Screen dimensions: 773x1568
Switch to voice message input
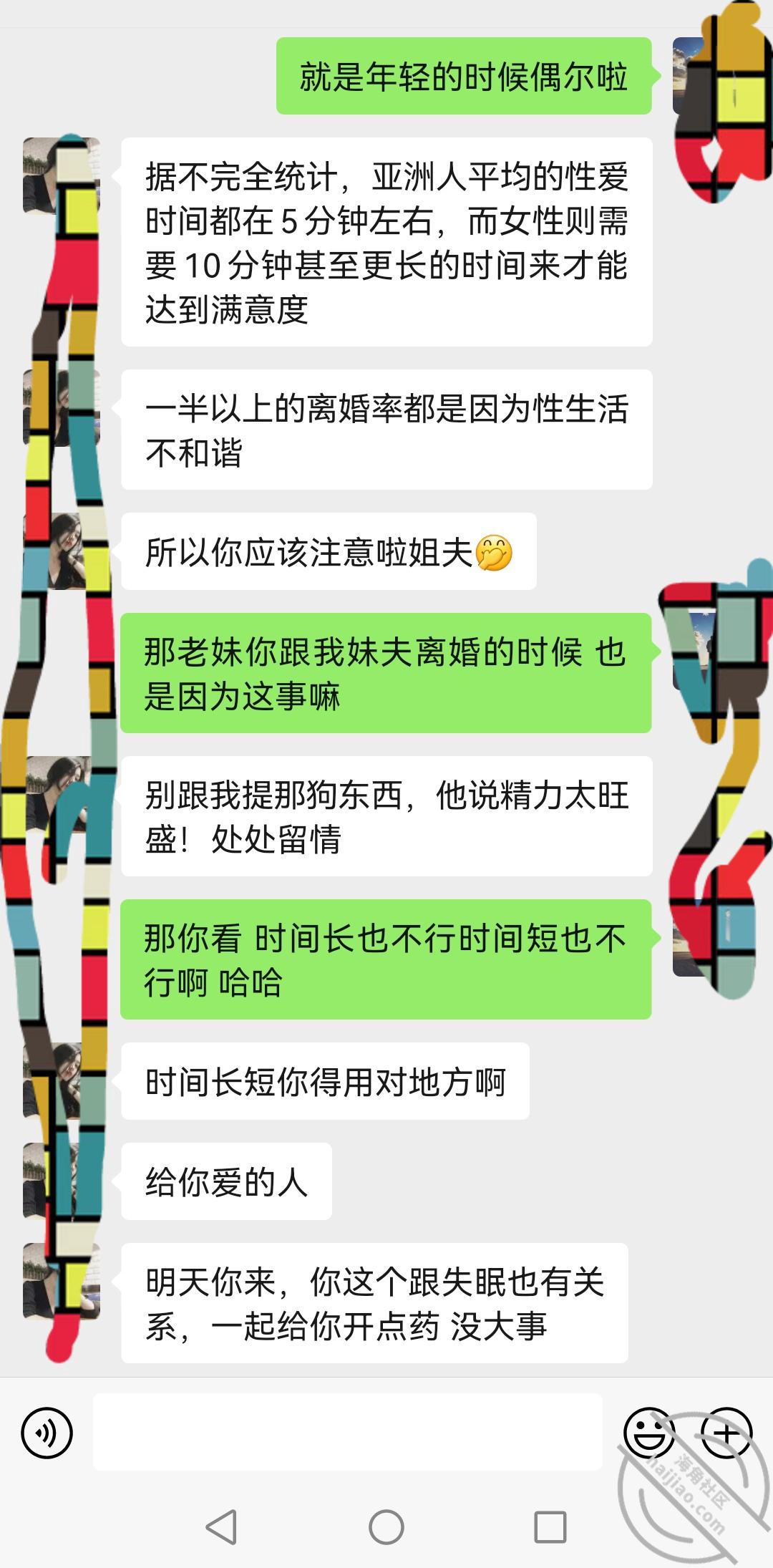(x=47, y=1433)
